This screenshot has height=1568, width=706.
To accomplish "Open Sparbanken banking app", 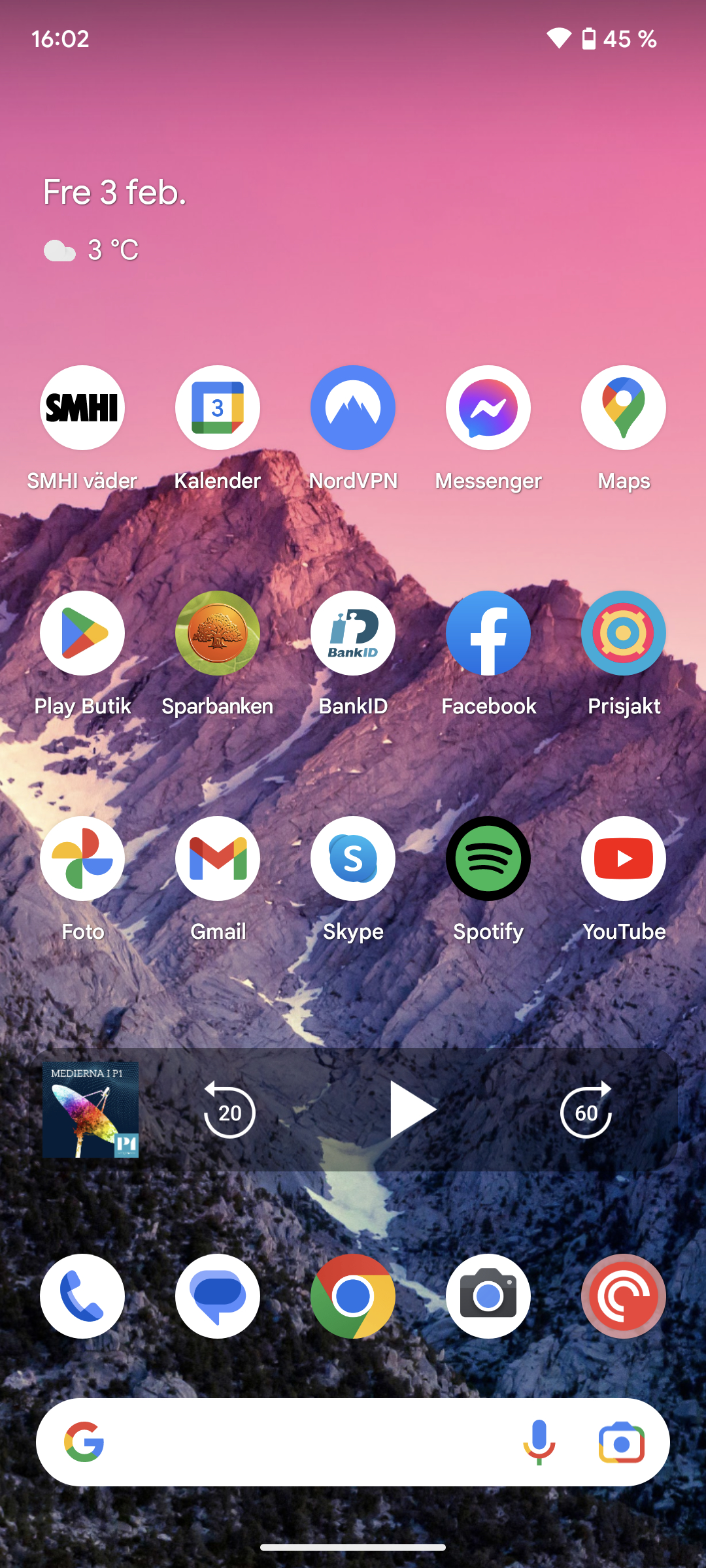I will 218,633.
